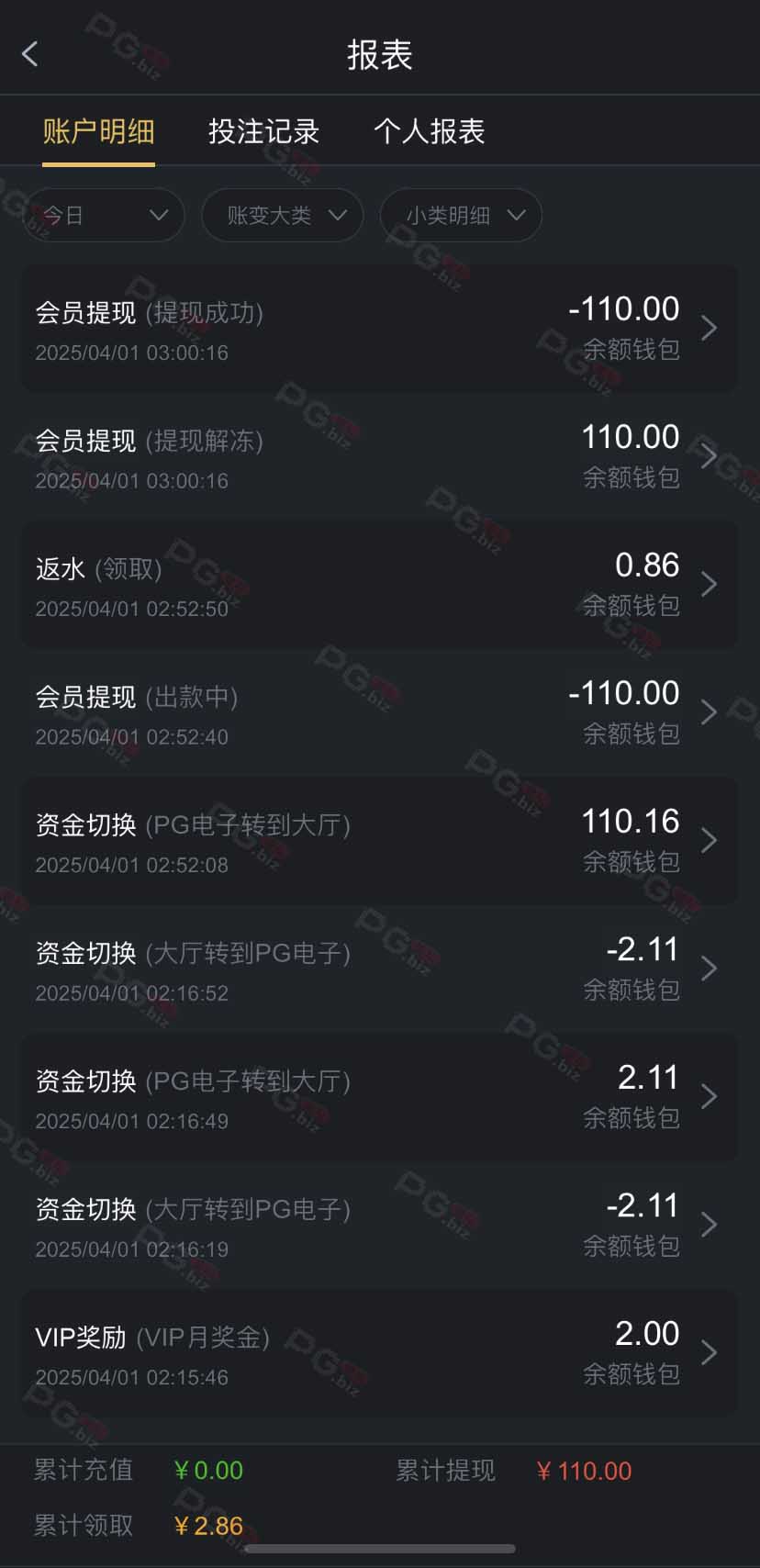Switch to the 投注记录 tab
This screenshot has height=1568, width=760.
pyautogui.click(x=263, y=131)
